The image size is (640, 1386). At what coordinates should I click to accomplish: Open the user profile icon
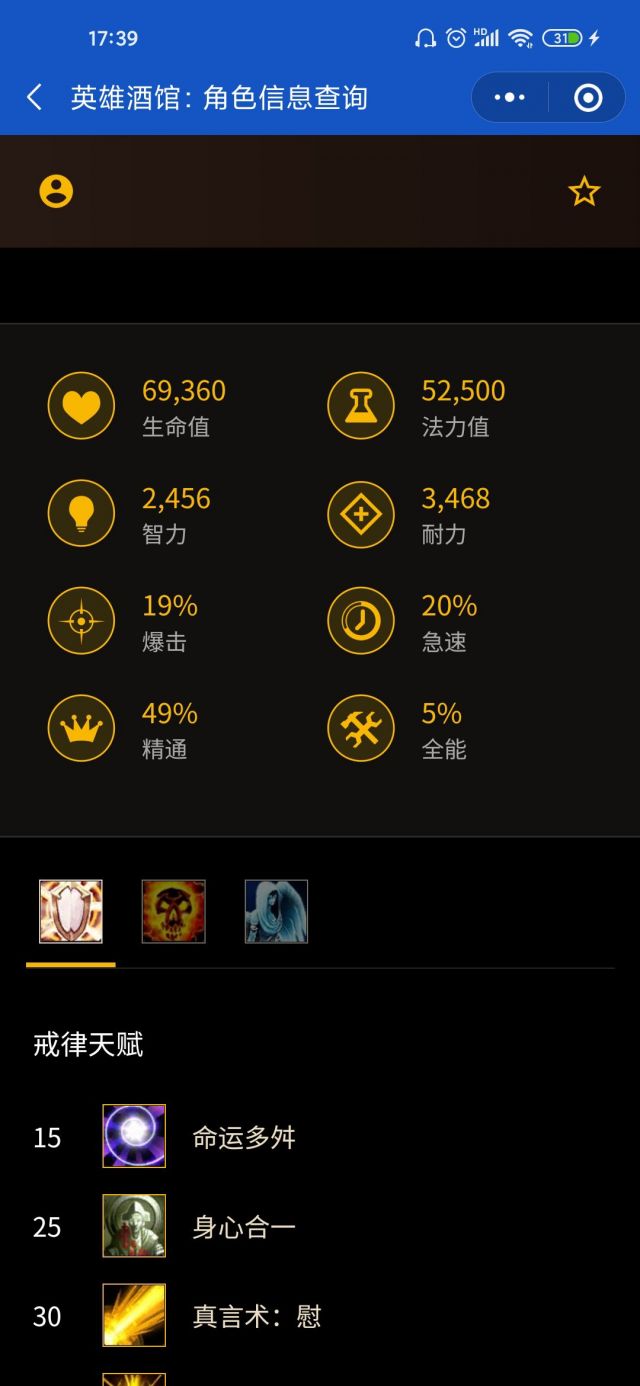coord(56,191)
